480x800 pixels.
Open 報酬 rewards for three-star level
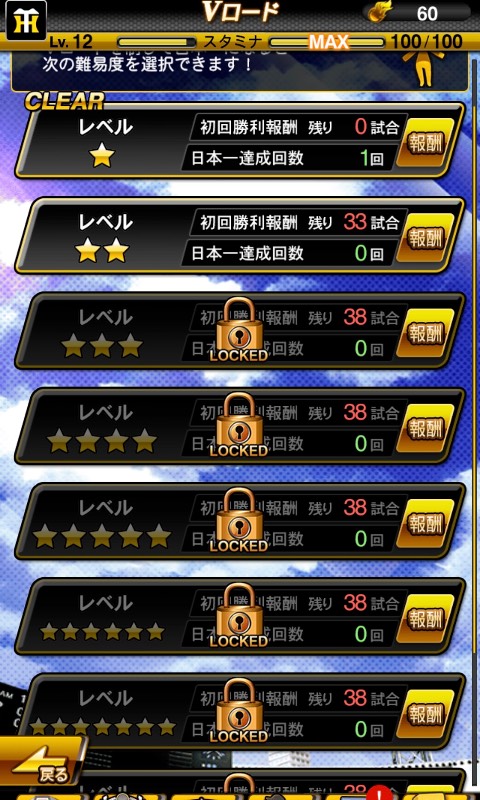tap(425, 333)
